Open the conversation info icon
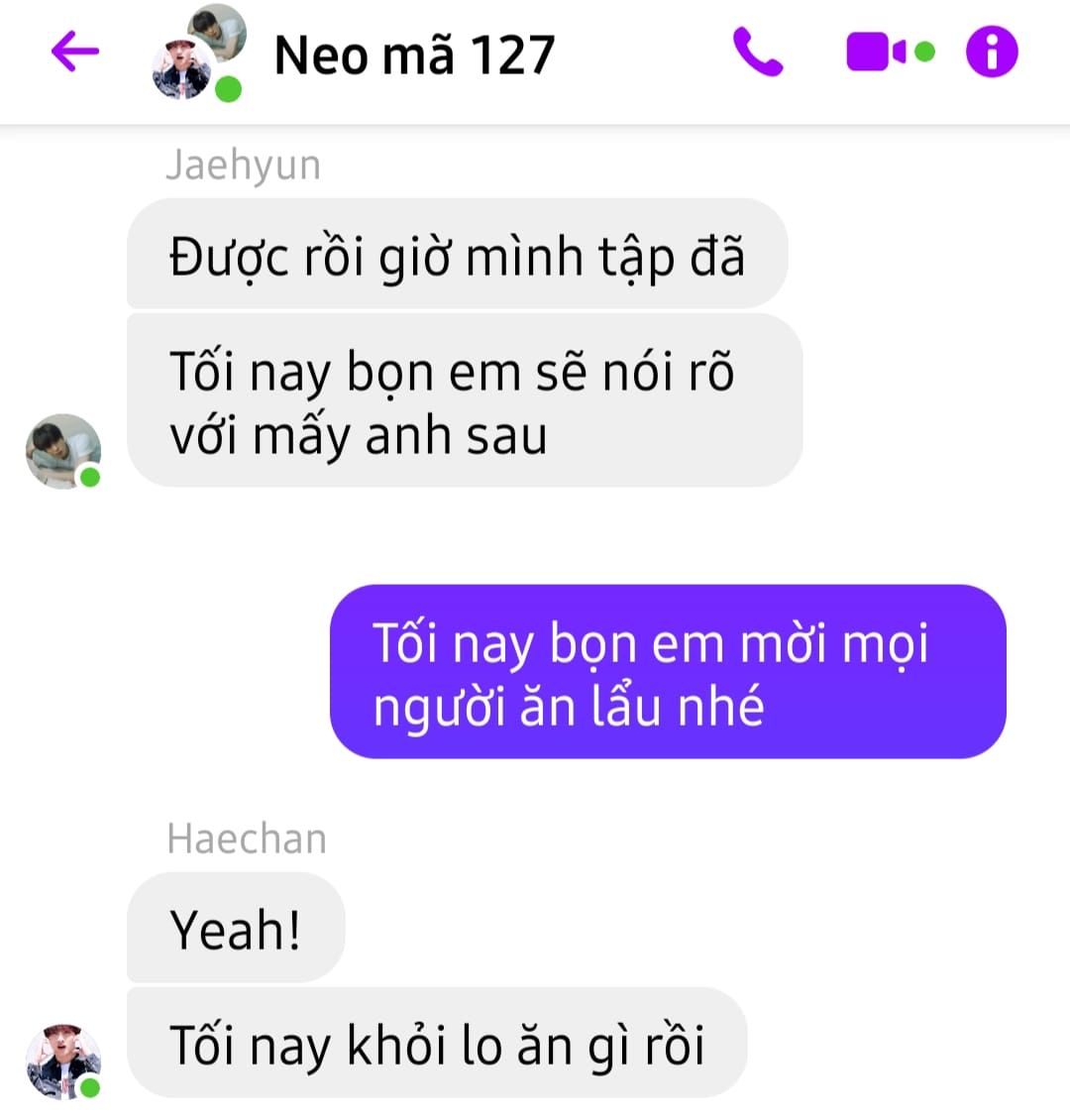 [992, 52]
